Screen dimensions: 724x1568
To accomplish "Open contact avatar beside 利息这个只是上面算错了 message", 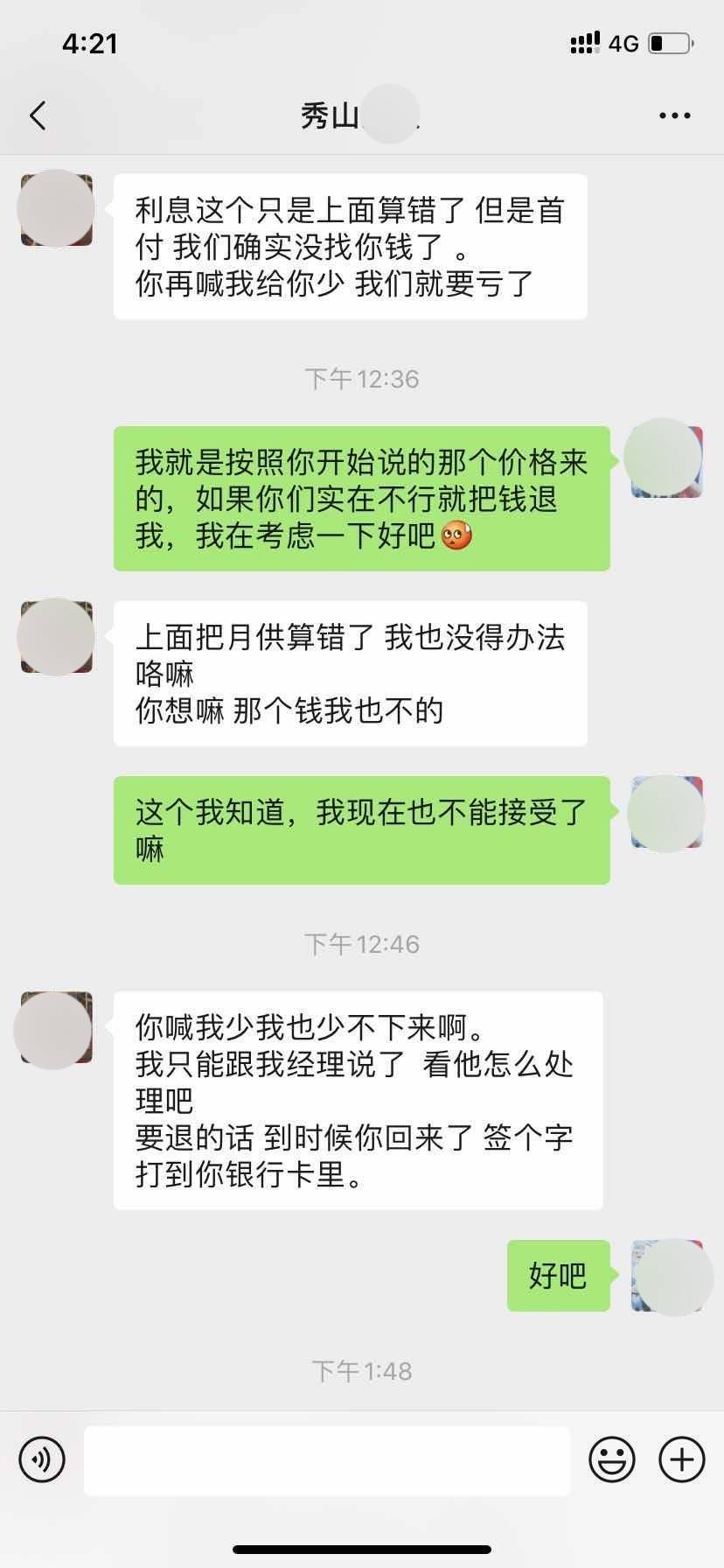I will [57, 209].
